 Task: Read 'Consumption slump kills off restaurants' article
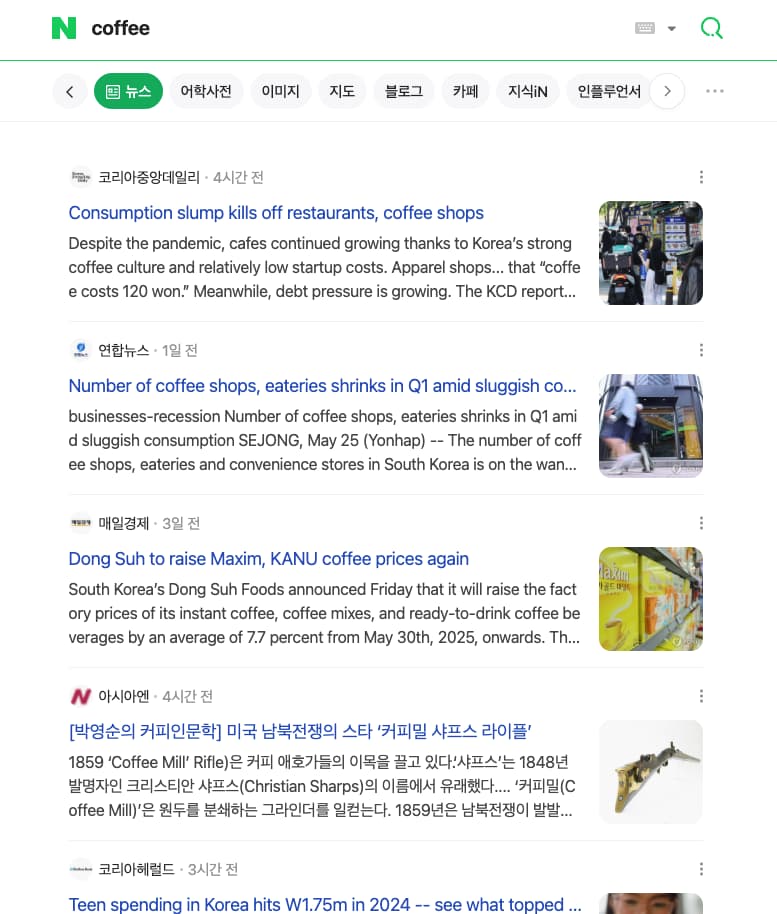coord(276,213)
